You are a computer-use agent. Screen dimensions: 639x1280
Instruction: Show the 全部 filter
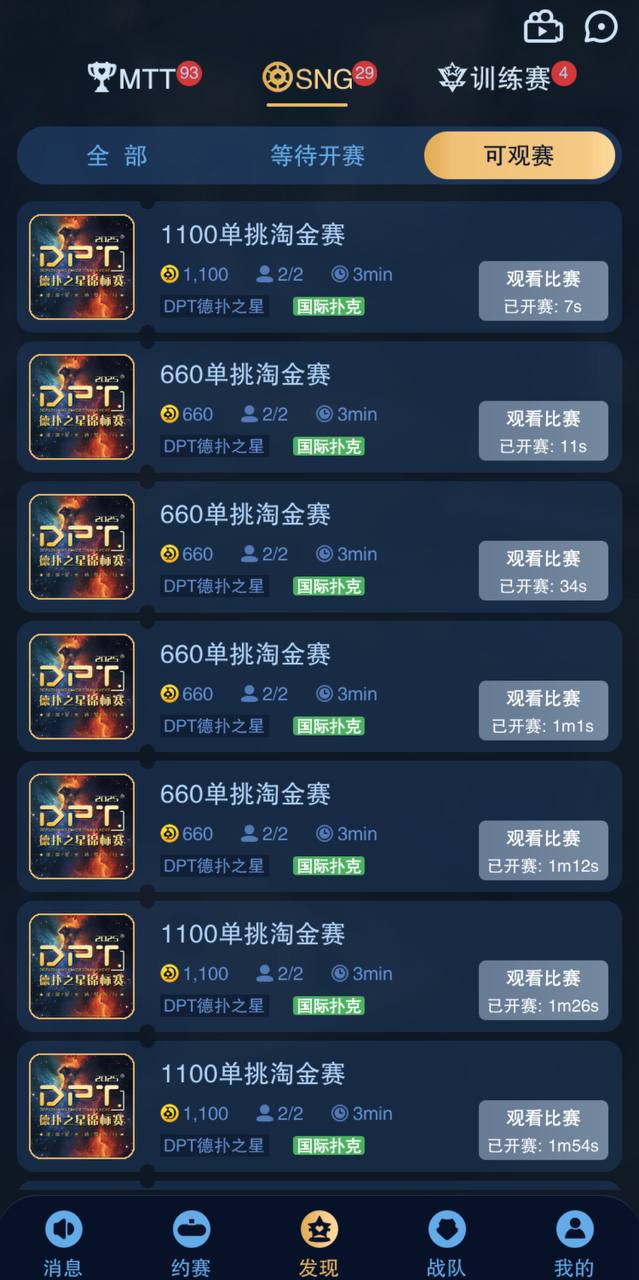click(x=118, y=156)
